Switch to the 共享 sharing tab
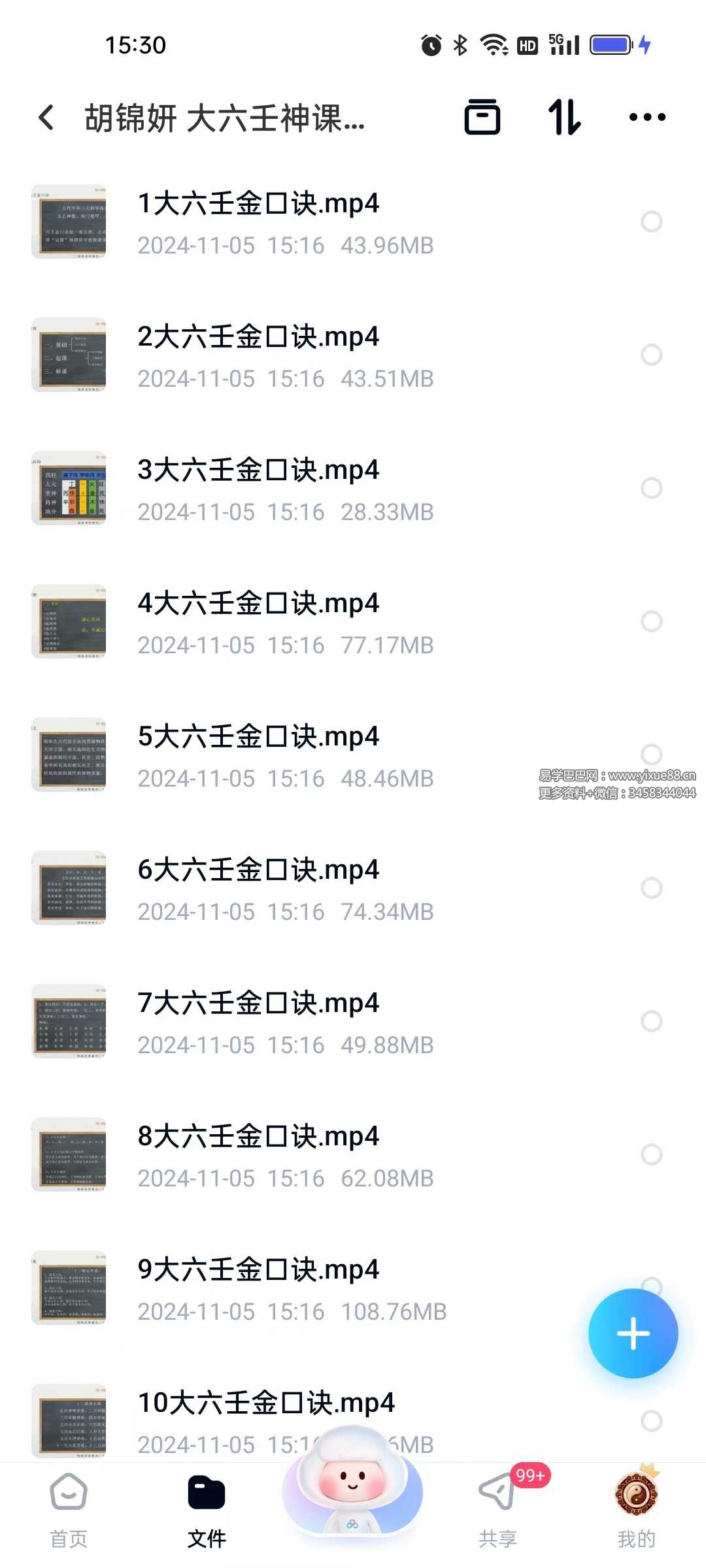 (498, 1510)
